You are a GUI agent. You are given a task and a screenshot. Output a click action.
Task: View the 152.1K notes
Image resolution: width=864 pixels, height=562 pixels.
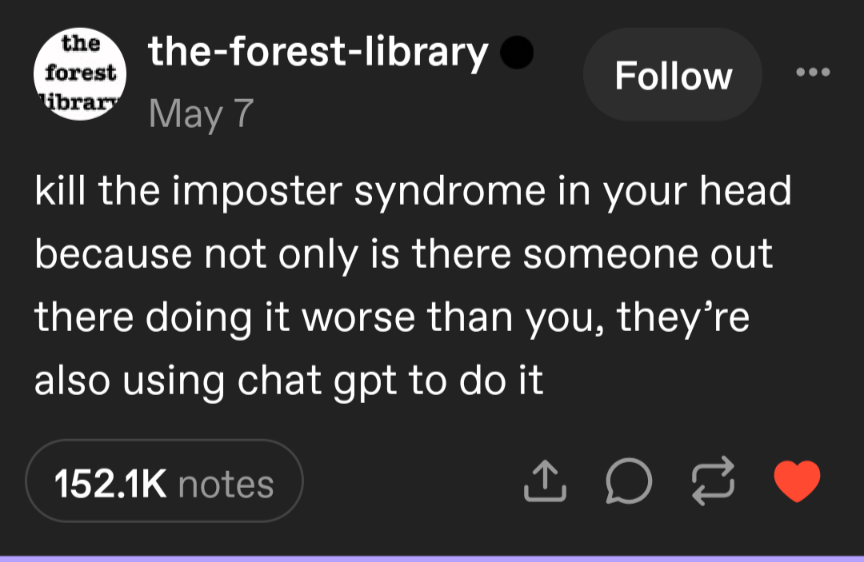tap(164, 484)
